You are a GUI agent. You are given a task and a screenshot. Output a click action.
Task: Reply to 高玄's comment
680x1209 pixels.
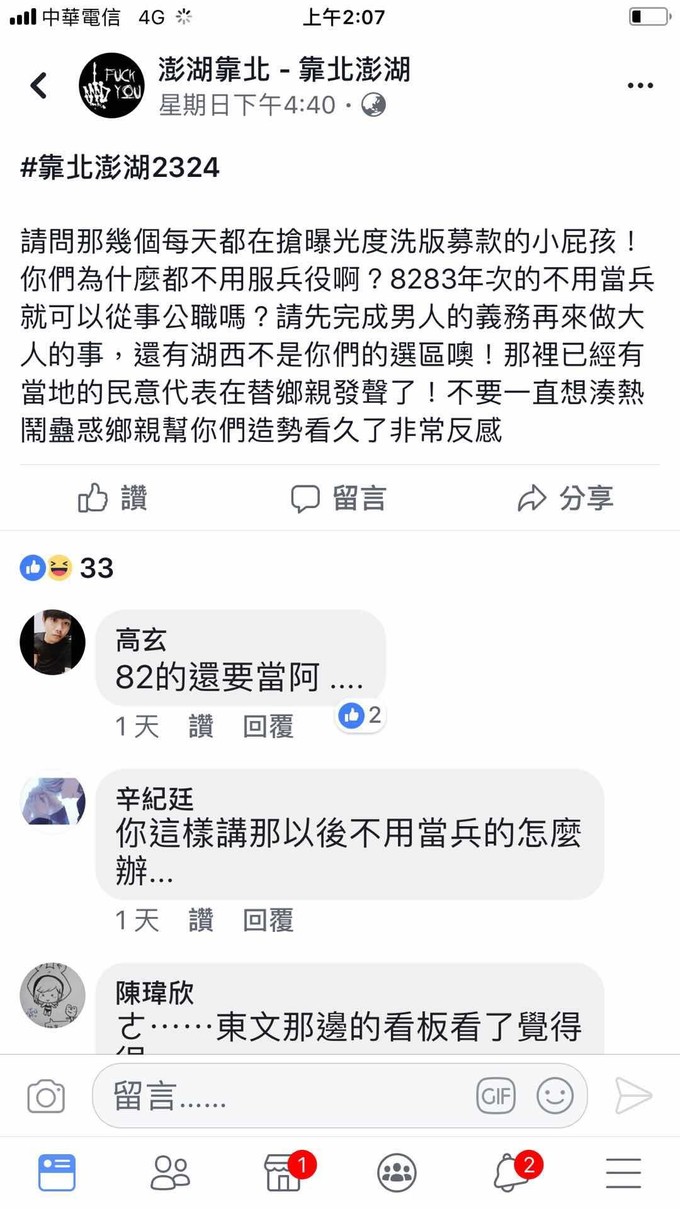click(x=268, y=726)
